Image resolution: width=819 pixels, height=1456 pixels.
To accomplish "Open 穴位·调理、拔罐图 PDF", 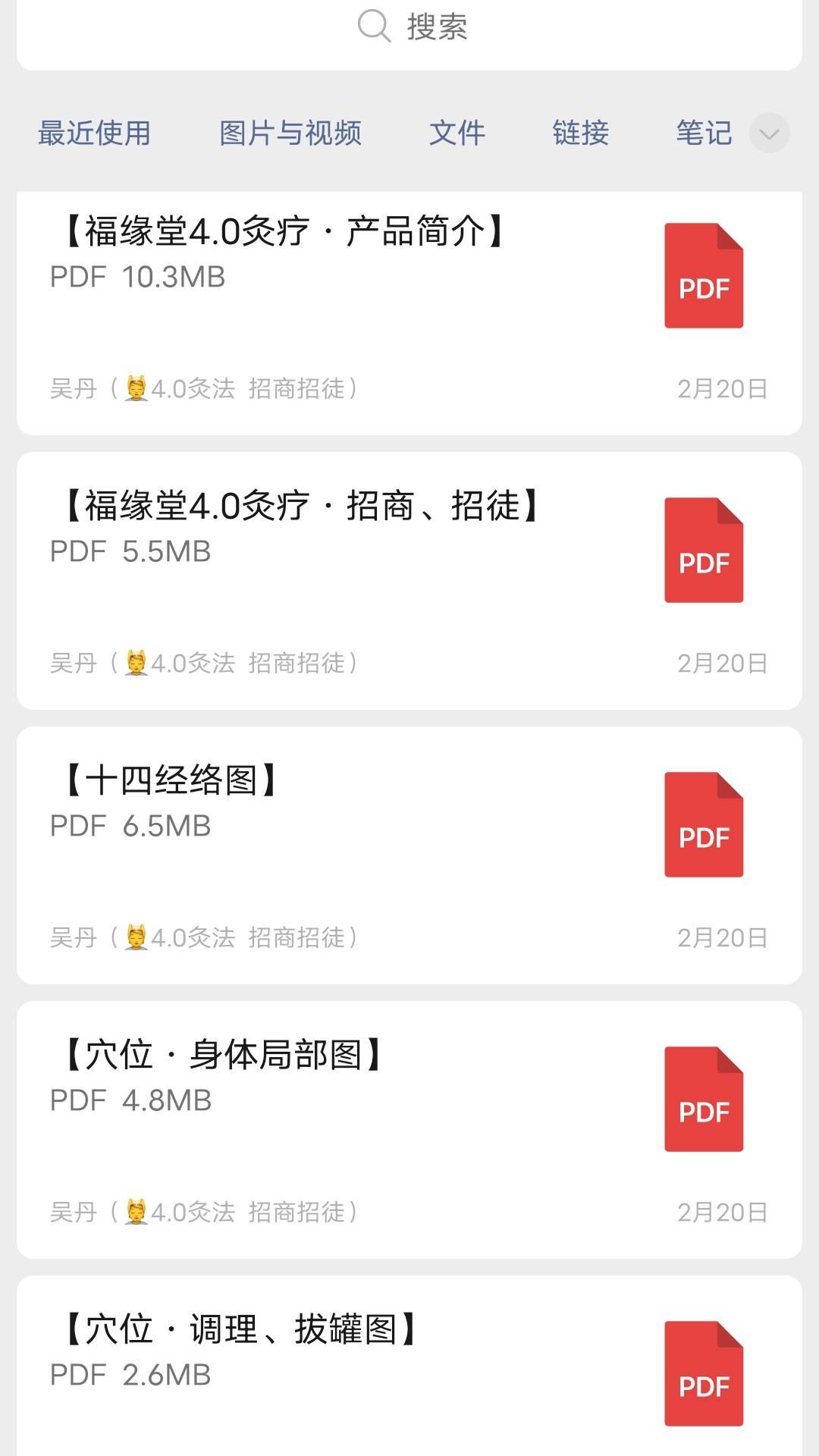I will [409, 1366].
